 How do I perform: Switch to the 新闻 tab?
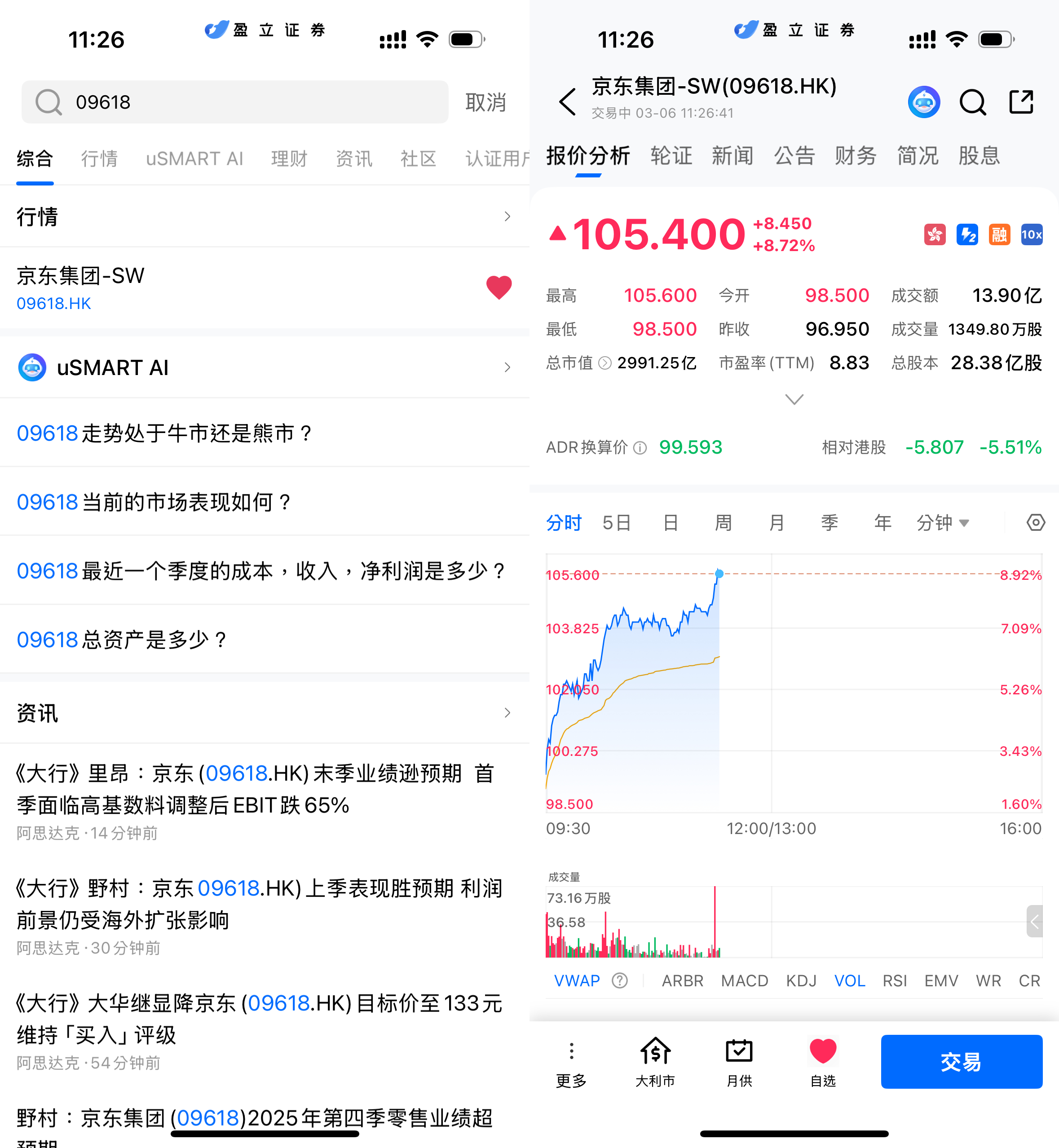(732, 156)
